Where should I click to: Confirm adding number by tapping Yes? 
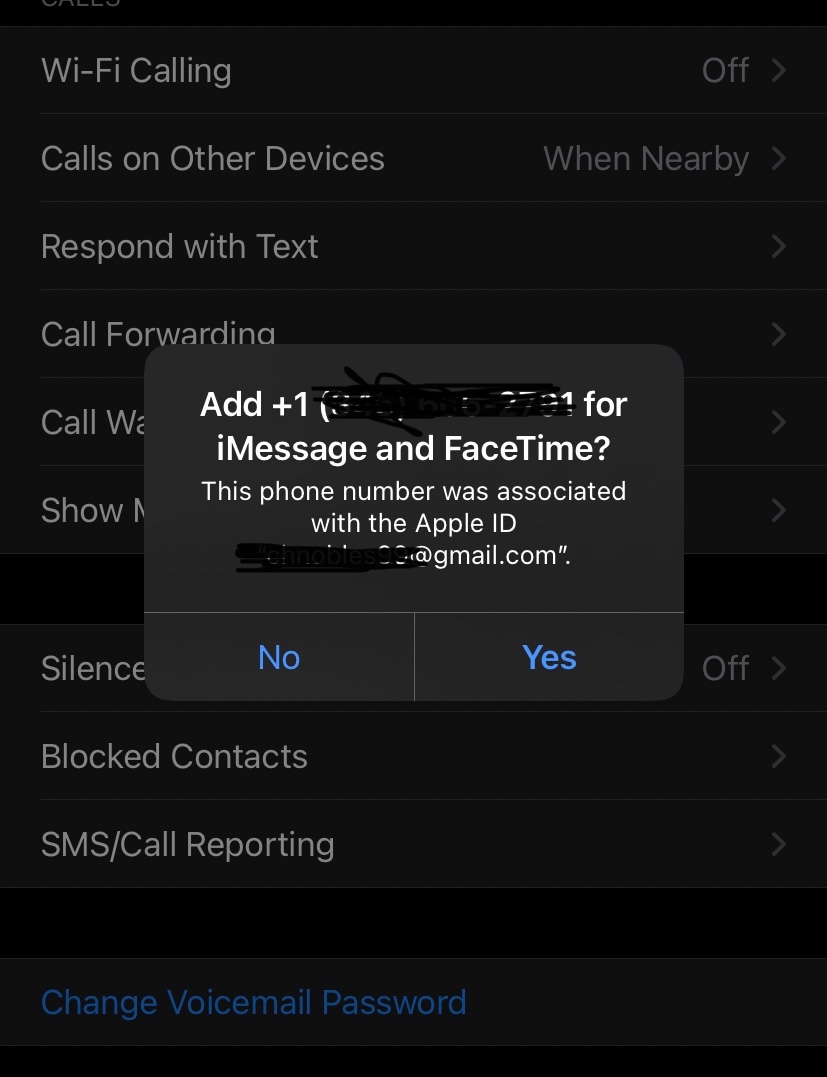(x=549, y=657)
